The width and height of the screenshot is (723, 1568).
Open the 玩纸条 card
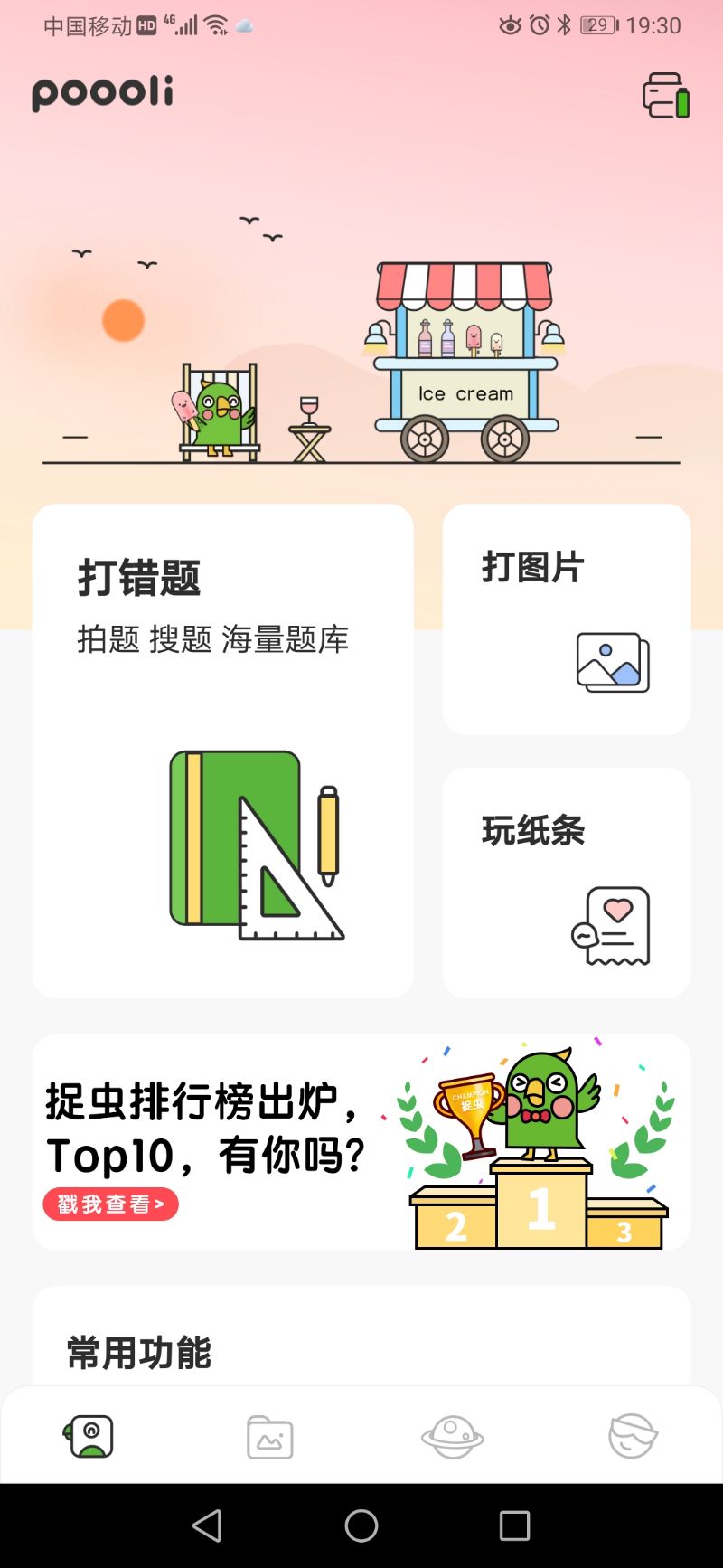point(567,883)
